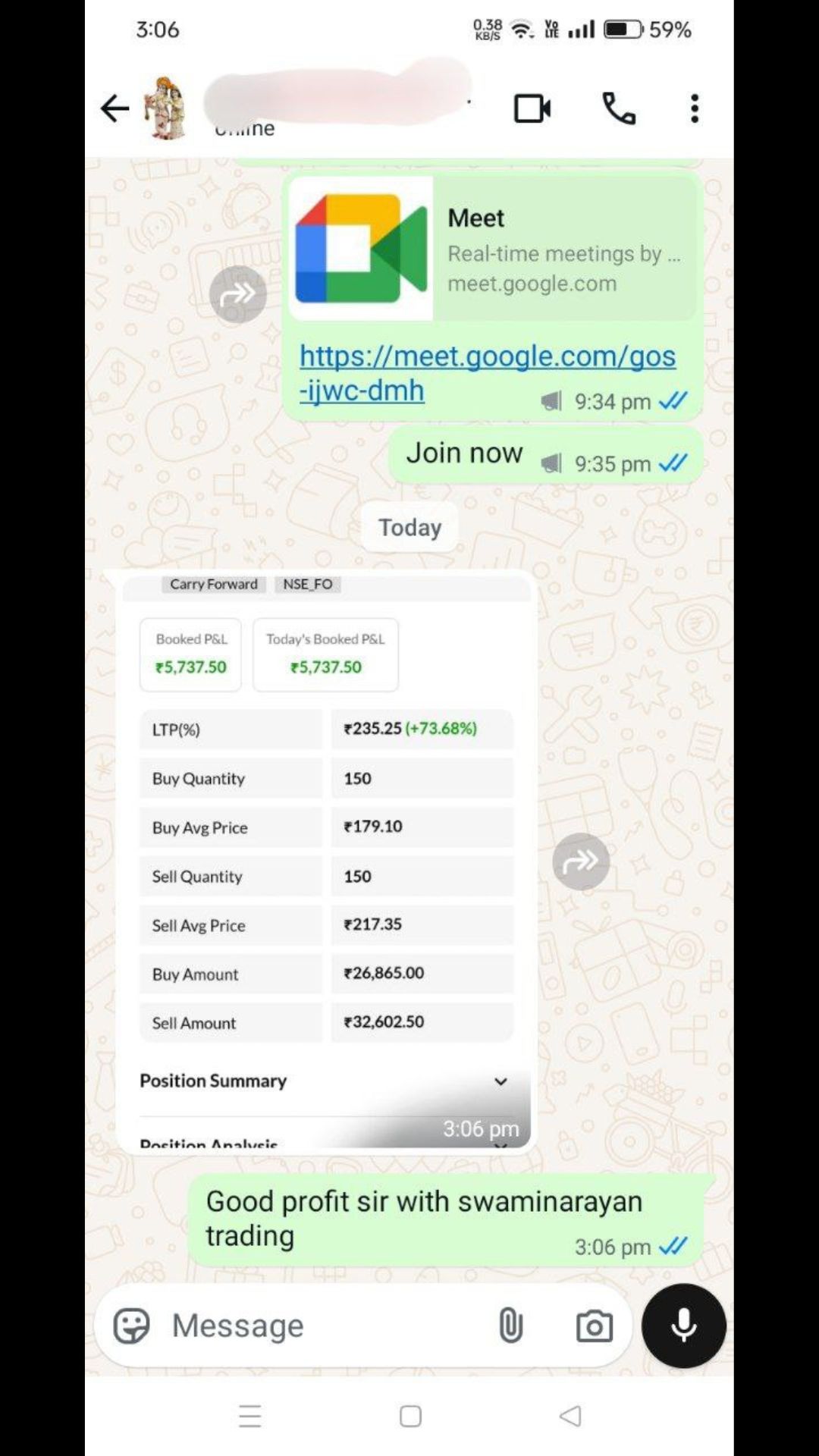This screenshot has height=1456, width=819.
Task: Go to the home screen
Action: click(410, 1416)
